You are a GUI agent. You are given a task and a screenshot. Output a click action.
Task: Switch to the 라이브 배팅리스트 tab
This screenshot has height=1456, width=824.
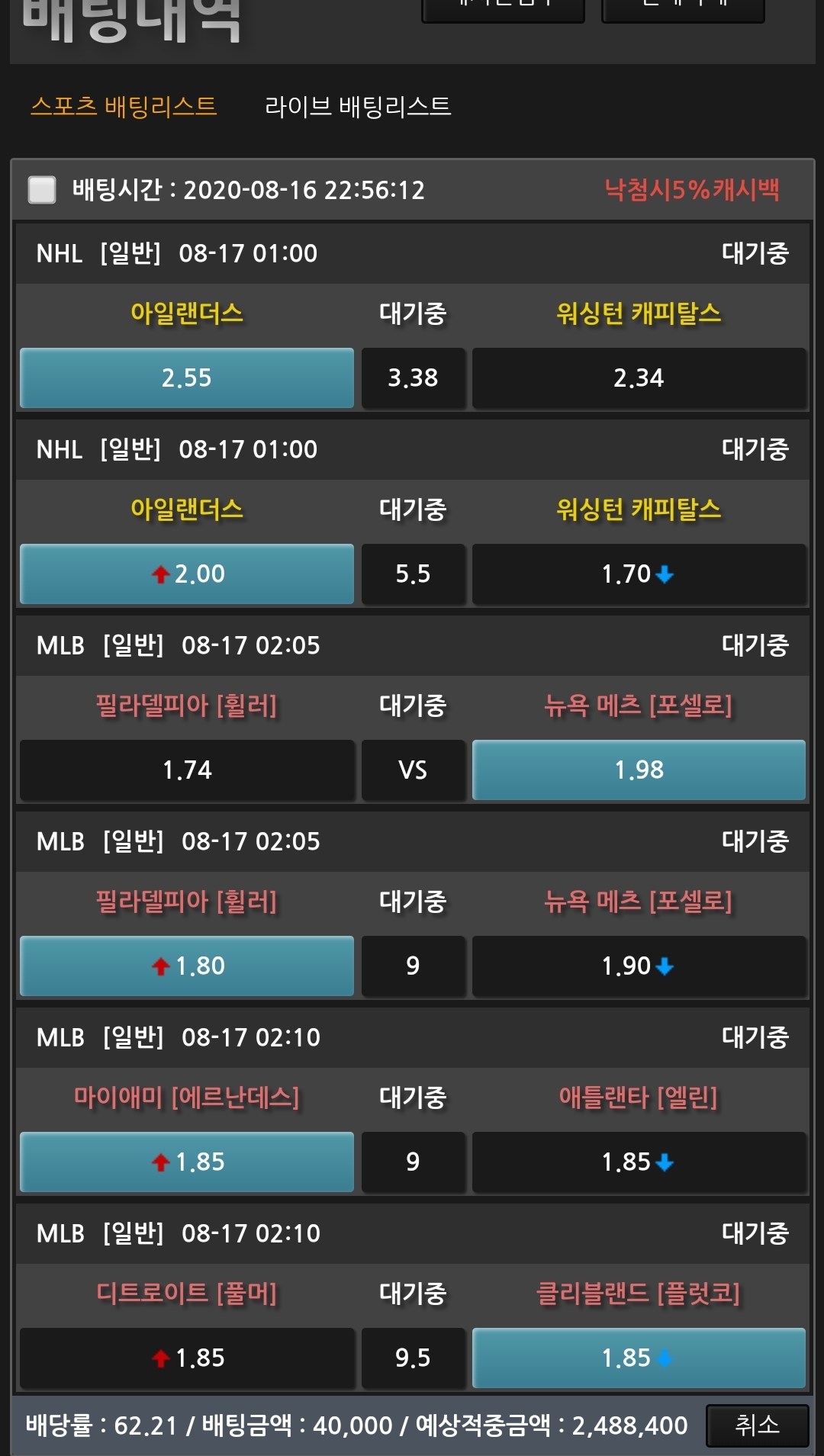358,106
